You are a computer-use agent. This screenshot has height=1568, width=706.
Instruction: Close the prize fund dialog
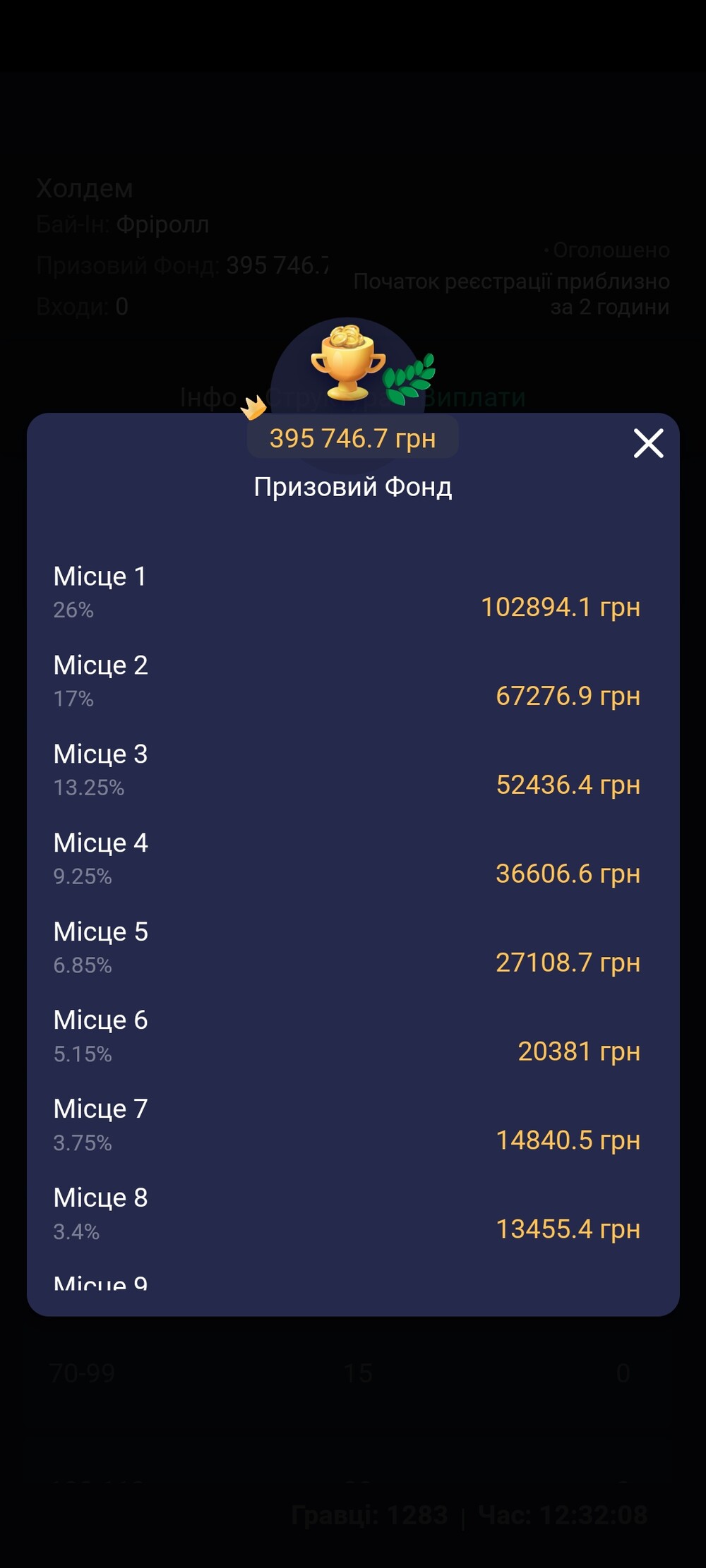click(648, 443)
